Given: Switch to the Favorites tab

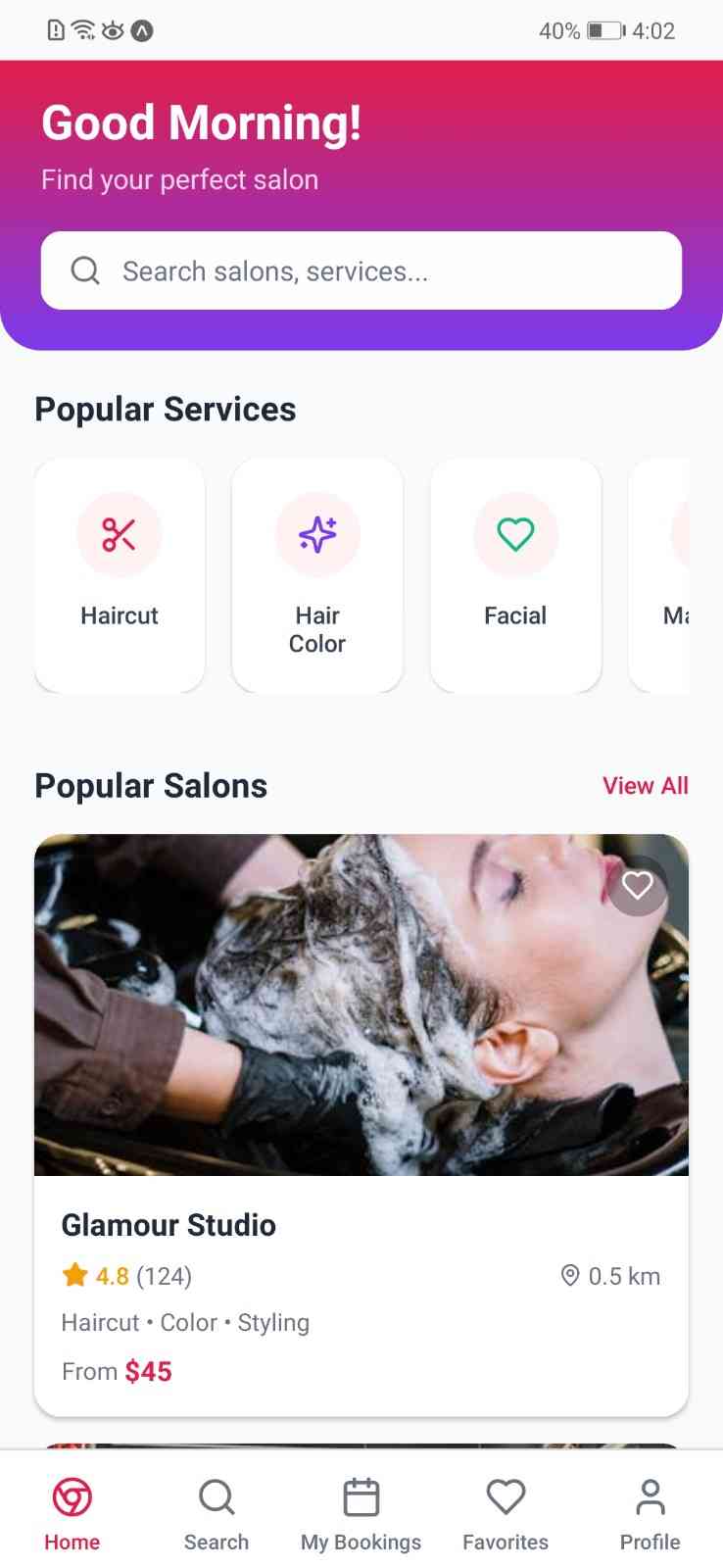Looking at the screenshot, I should pos(506,1514).
